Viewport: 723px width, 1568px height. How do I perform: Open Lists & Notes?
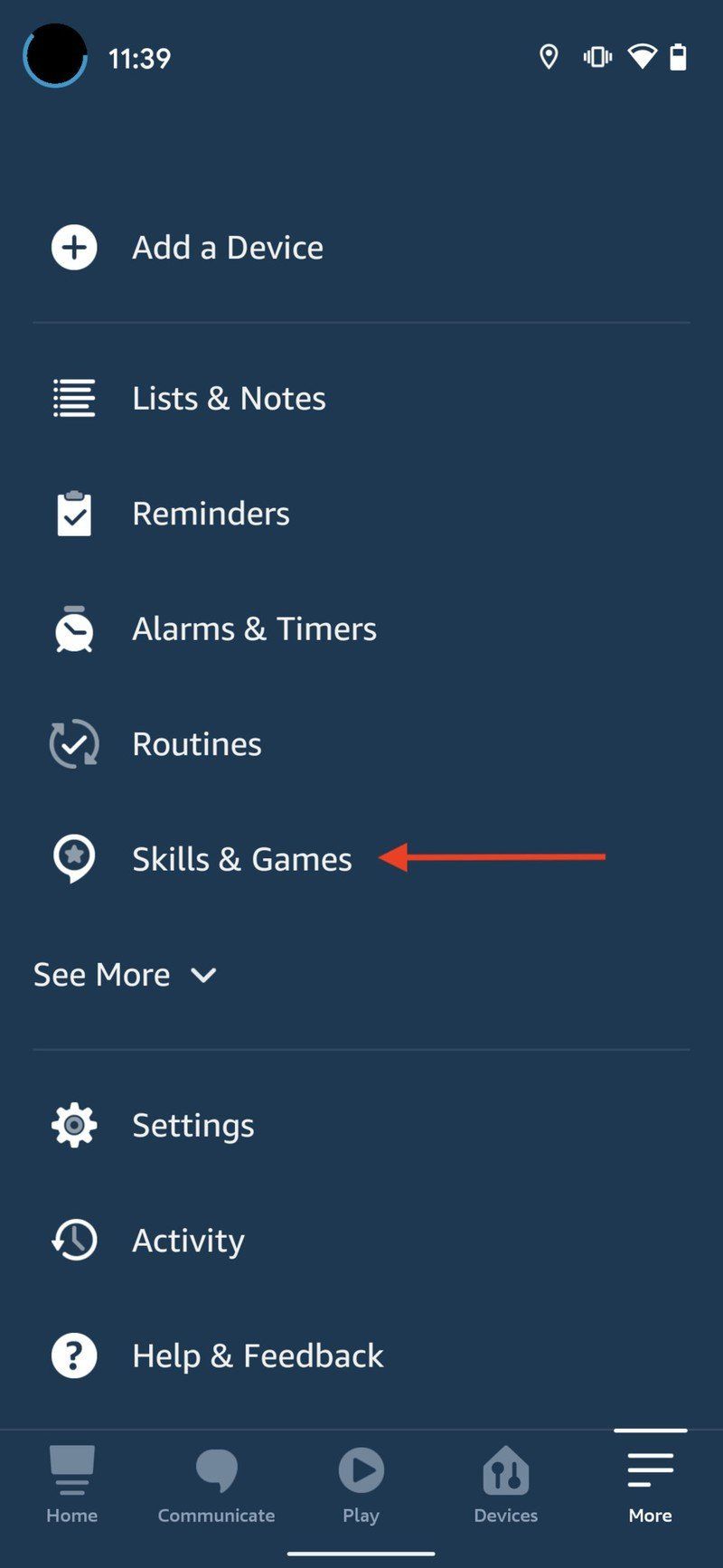point(228,399)
